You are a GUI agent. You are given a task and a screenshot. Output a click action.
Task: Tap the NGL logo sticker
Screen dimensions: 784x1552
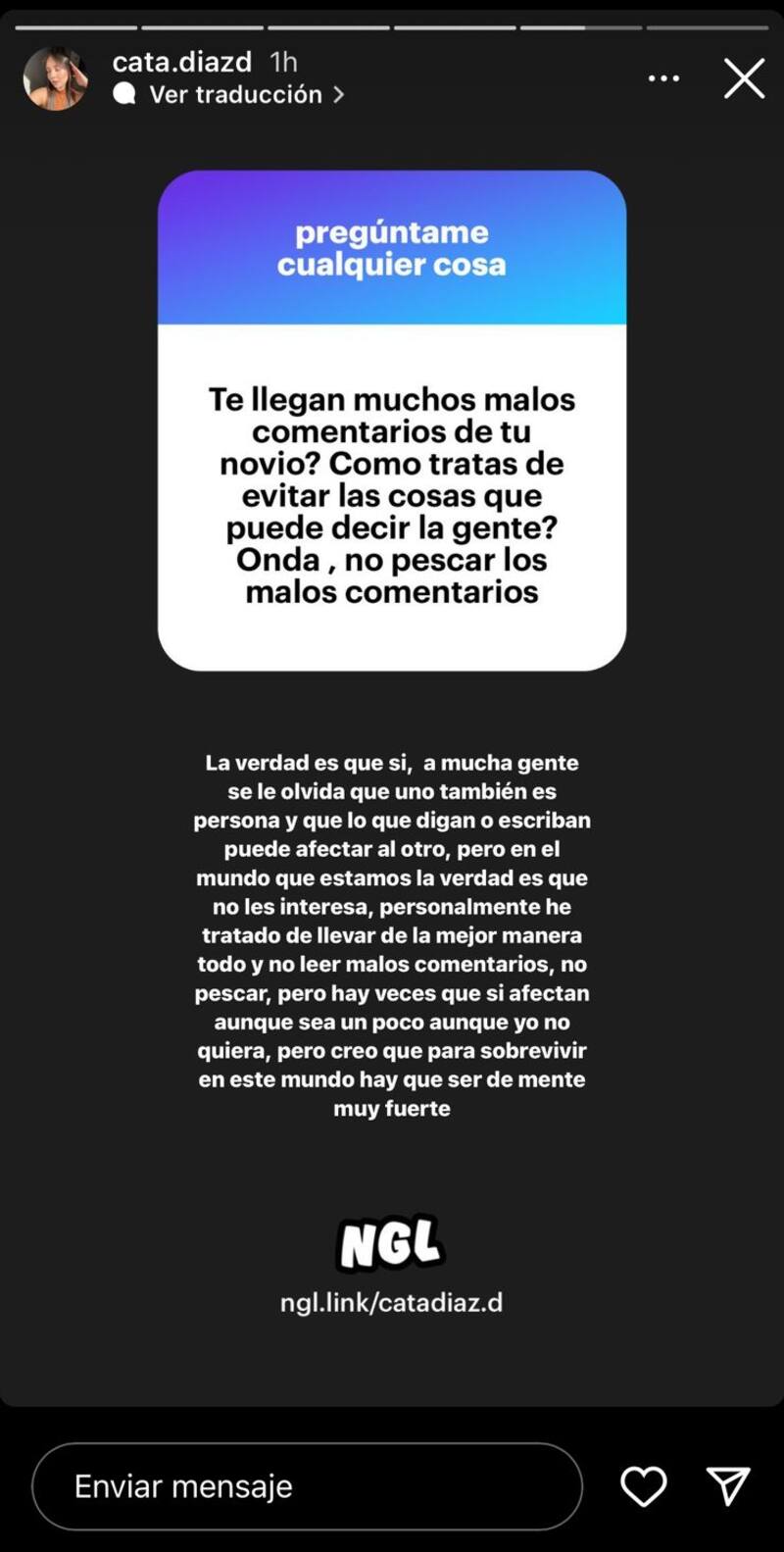coord(391,1242)
